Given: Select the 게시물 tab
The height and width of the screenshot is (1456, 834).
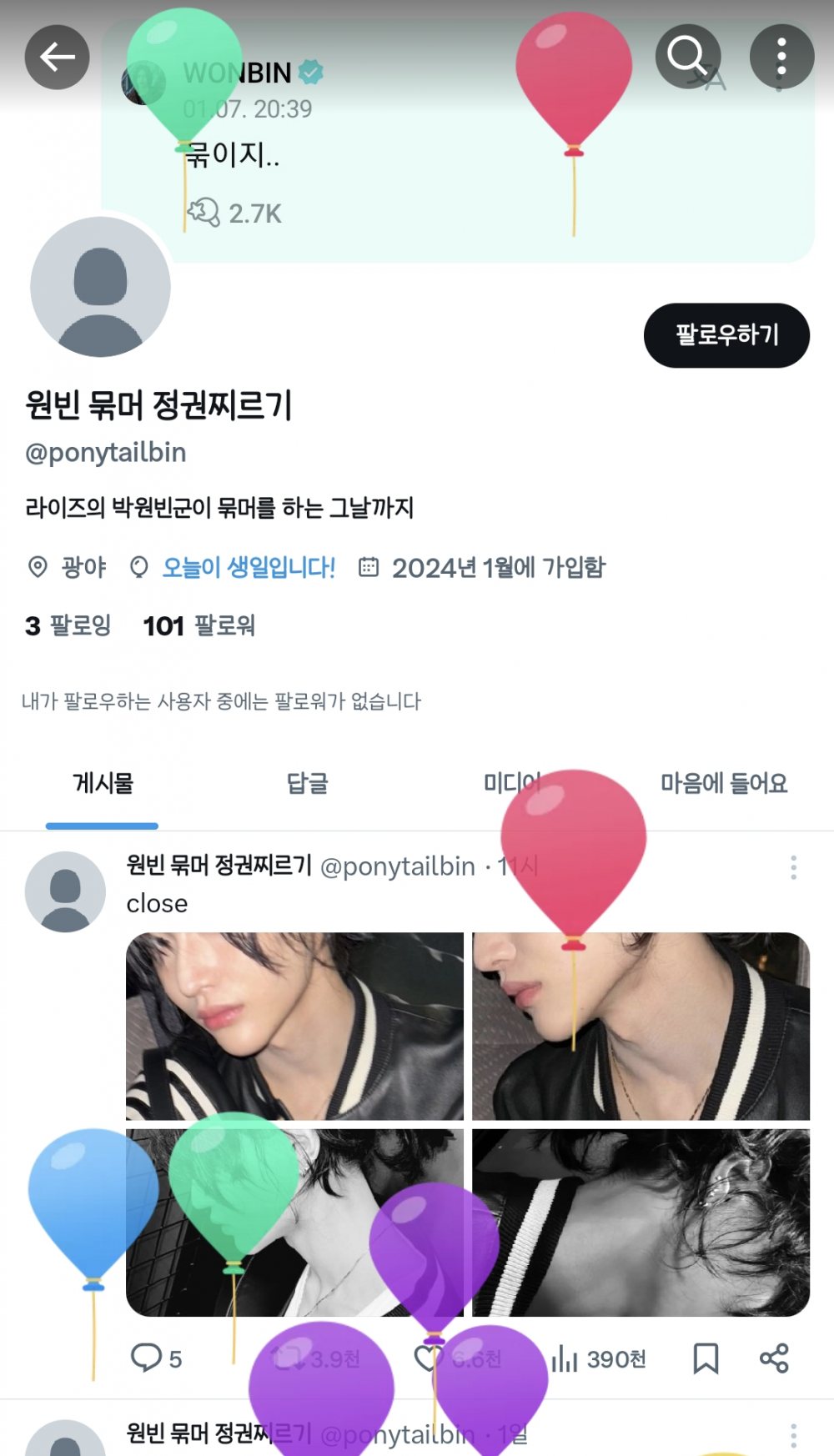Looking at the screenshot, I should tap(103, 783).
